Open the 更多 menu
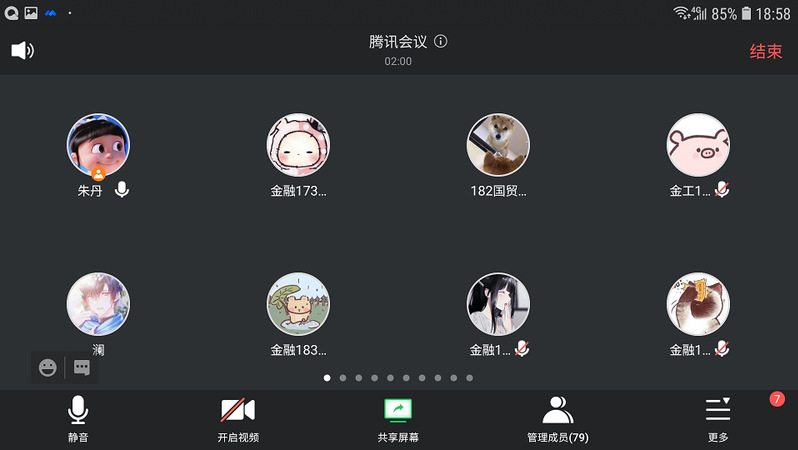The width and height of the screenshot is (798, 450). [x=717, y=419]
